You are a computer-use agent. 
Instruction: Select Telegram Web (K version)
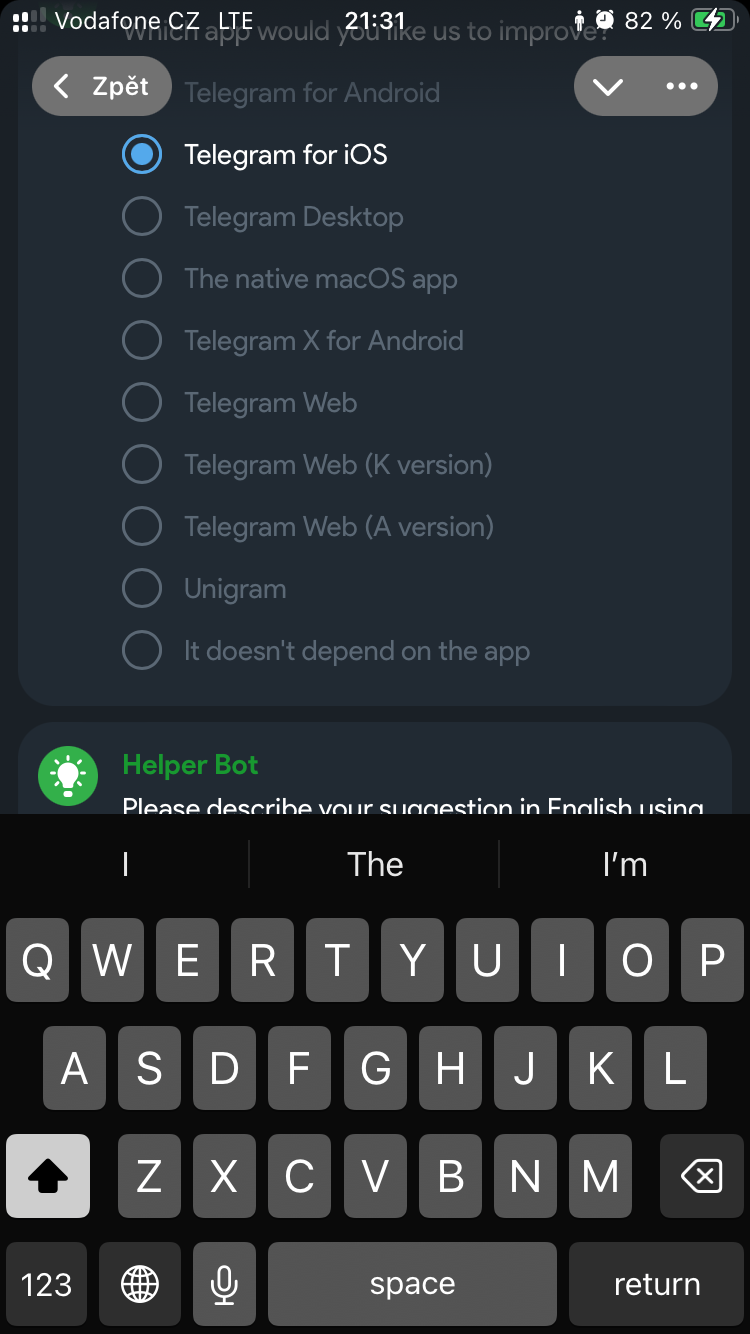pyautogui.click(x=142, y=464)
